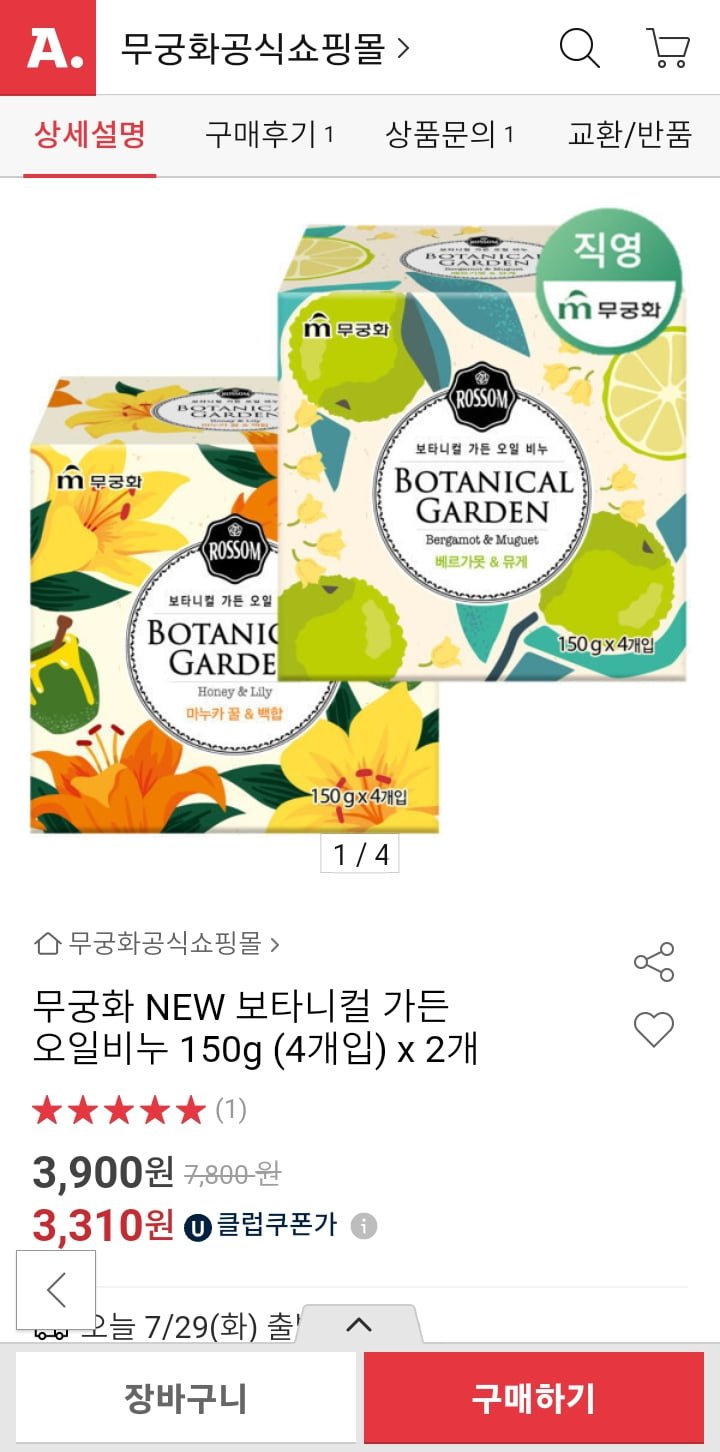Expand the bottom purchase panel chevron
720x1452 pixels.
pyautogui.click(x=358, y=1325)
